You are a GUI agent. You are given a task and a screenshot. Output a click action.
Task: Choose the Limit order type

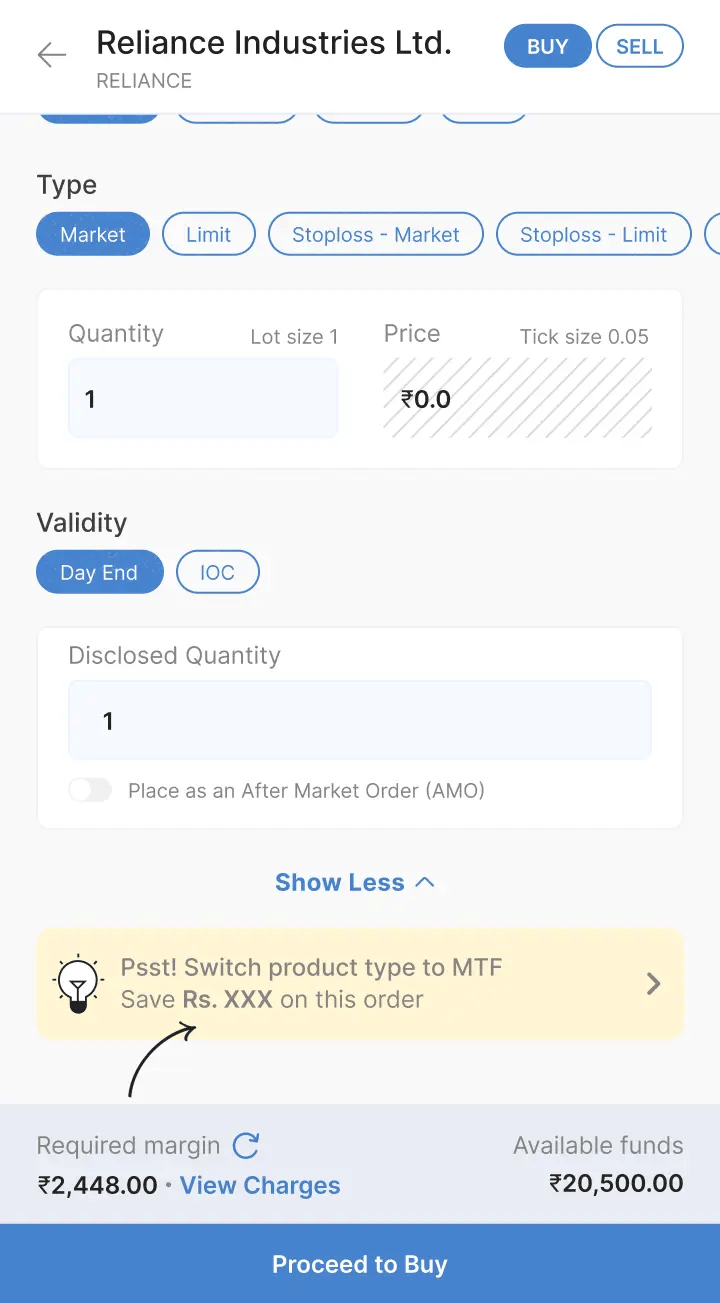(x=209, y=235)
